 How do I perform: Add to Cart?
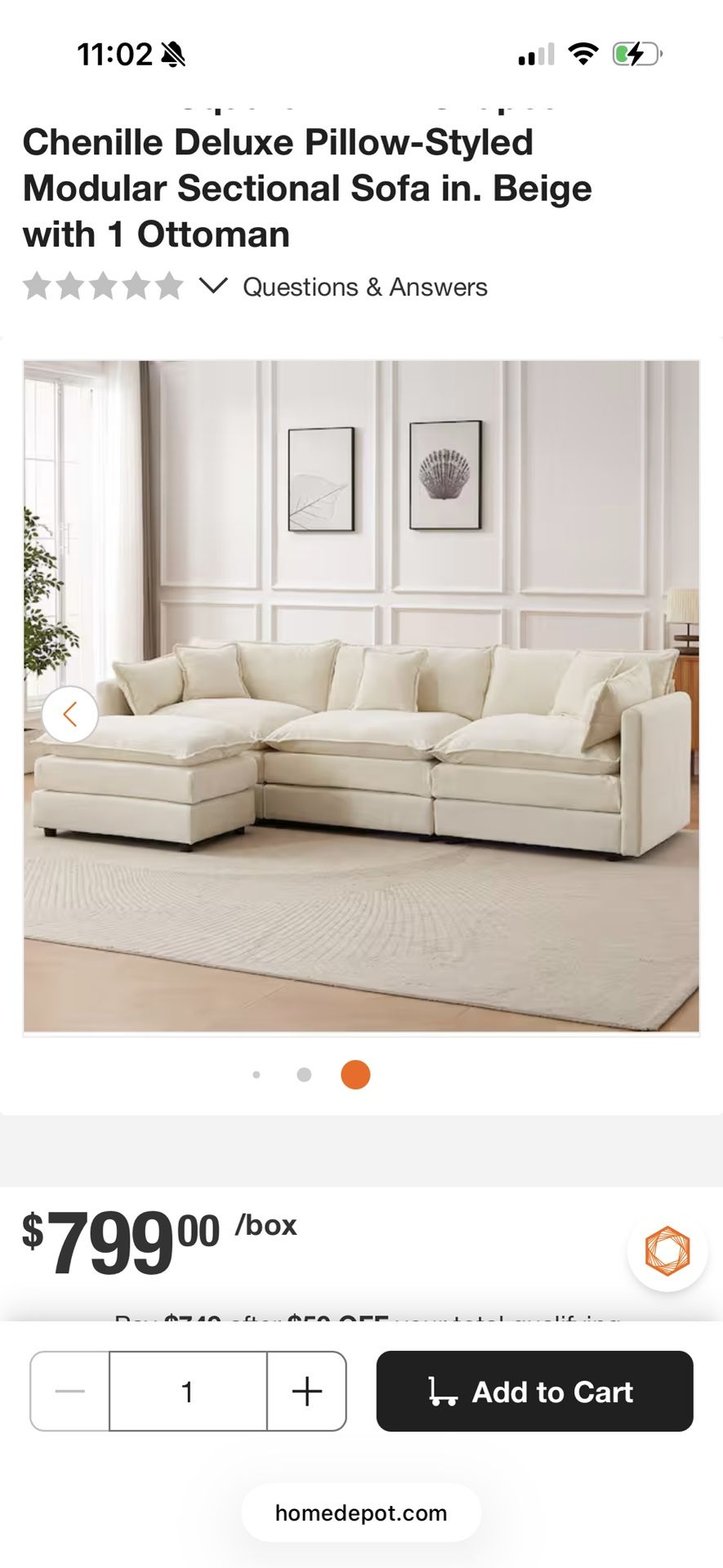click(x=534, y=1391)
